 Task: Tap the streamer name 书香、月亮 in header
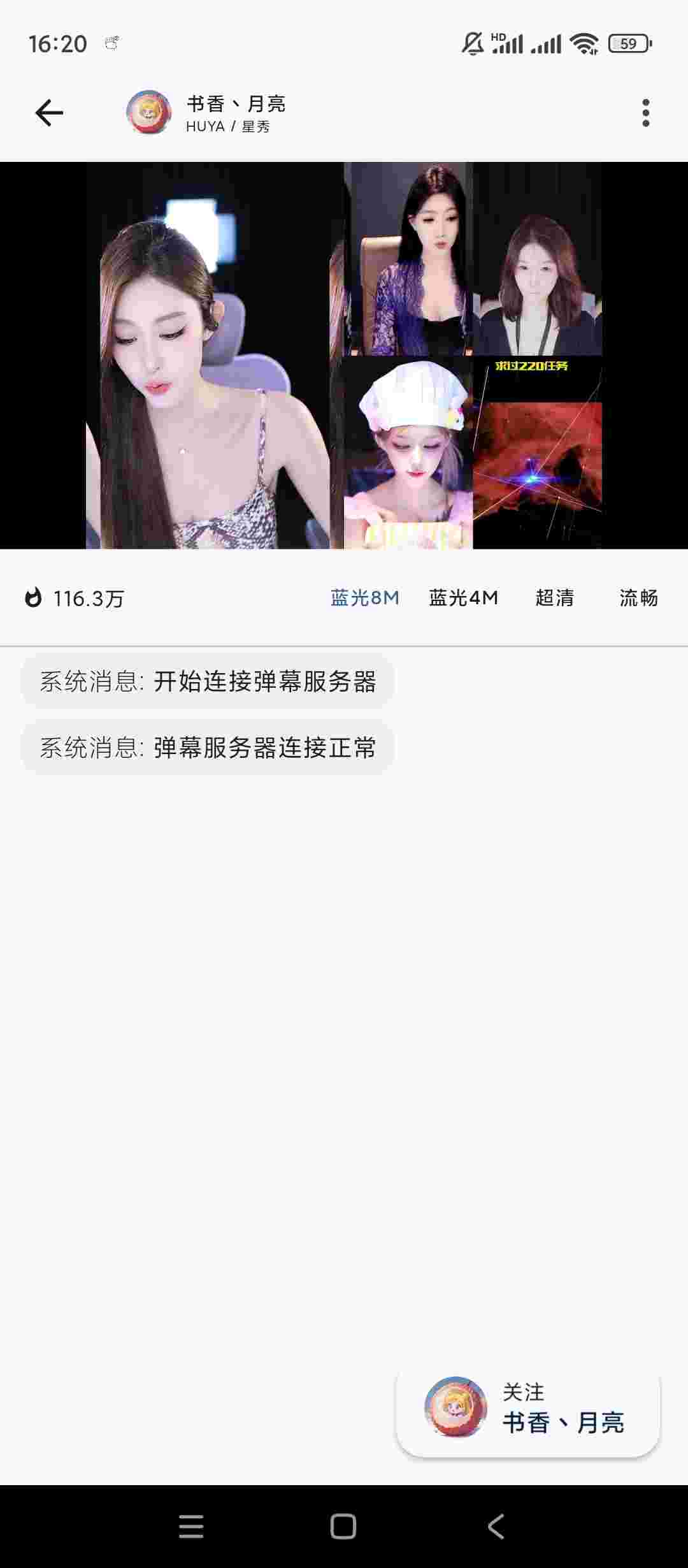click(236, 103)
